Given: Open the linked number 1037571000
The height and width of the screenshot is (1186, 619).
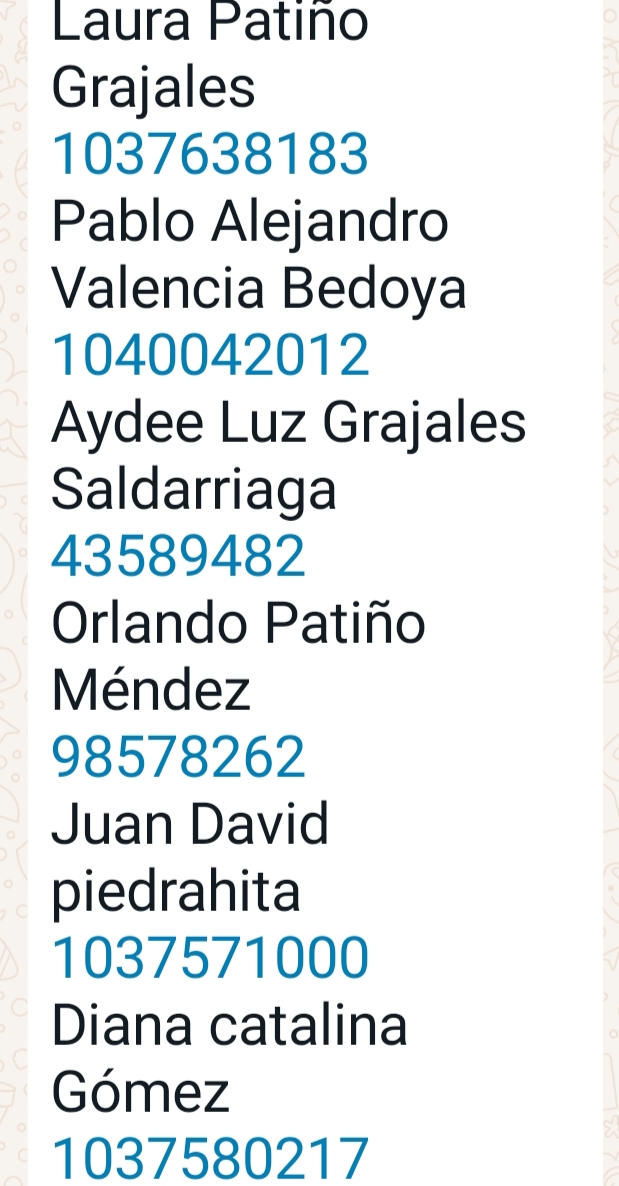Looking at the screenshot, I should pos(210,957).
